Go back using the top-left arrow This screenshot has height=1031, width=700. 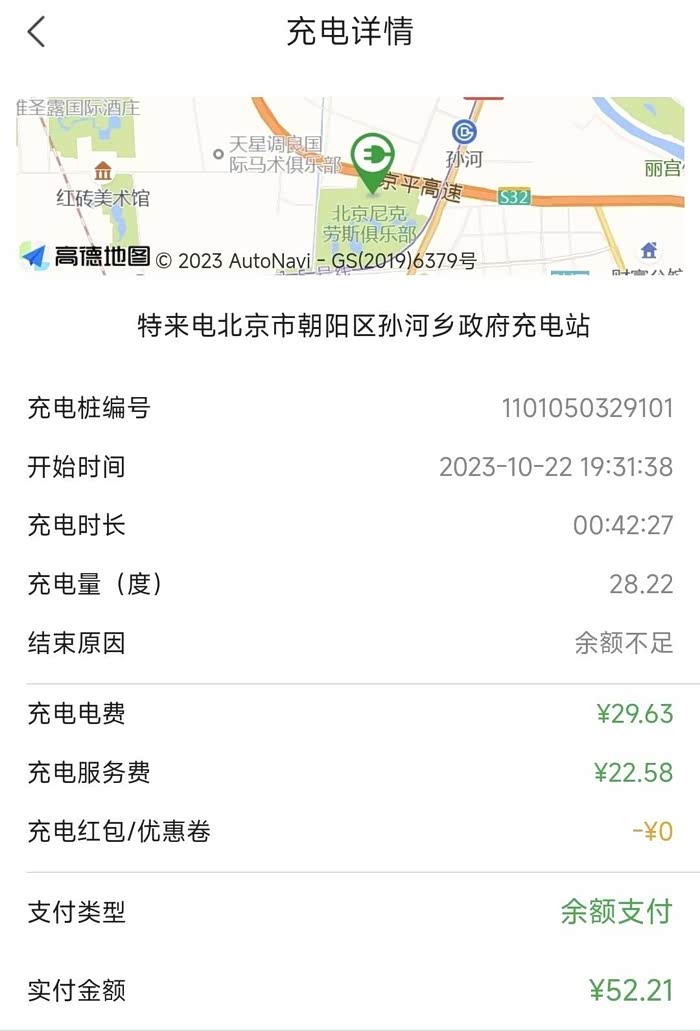[x=37, y=32]
